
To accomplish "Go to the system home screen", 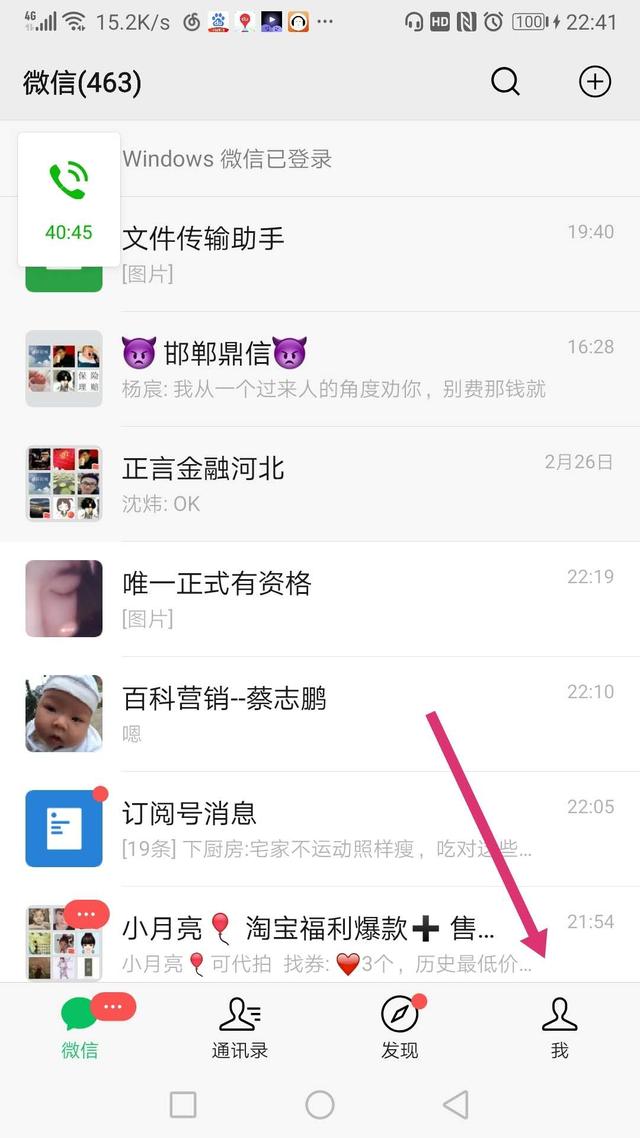I will pos(320,1104).
